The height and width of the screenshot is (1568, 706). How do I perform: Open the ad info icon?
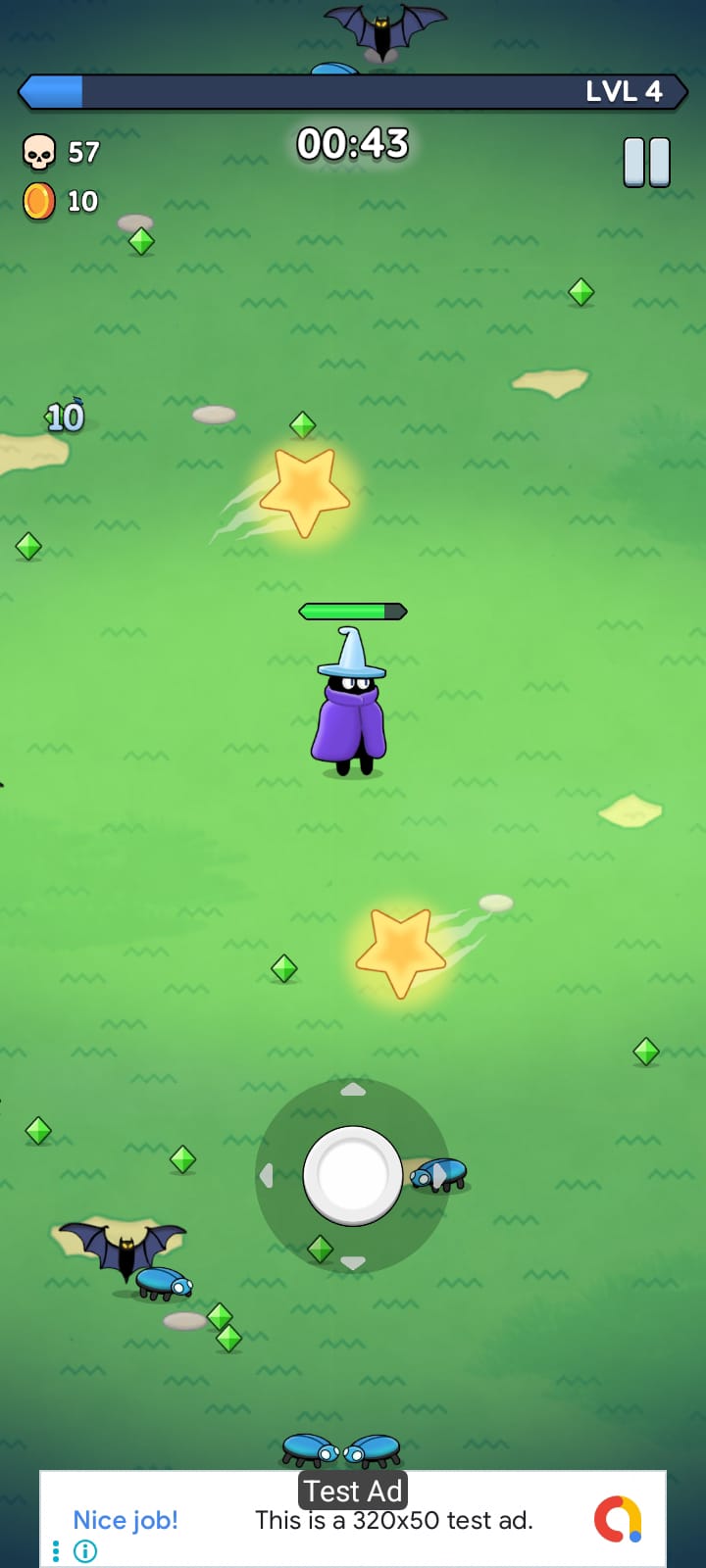[85, 1551]
